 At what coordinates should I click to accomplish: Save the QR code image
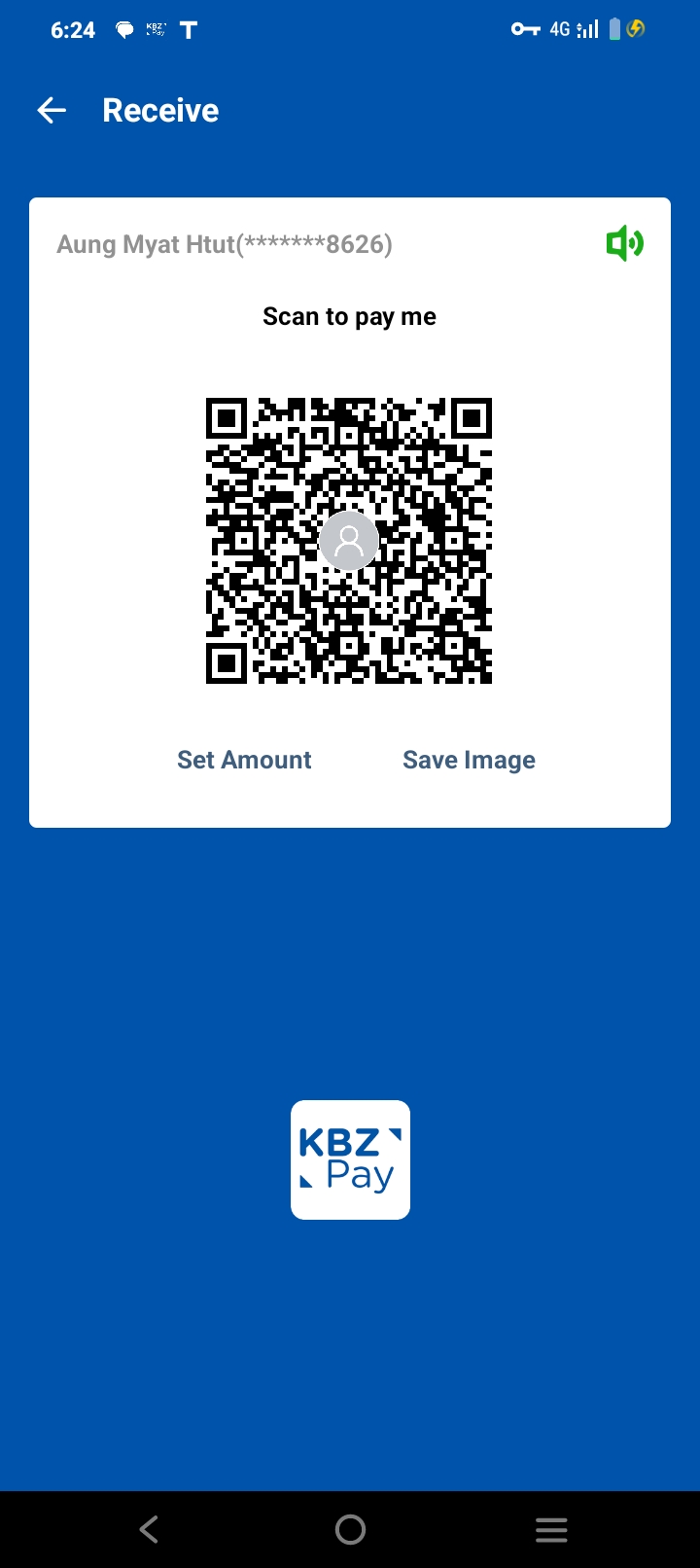(x=469, y=760)
